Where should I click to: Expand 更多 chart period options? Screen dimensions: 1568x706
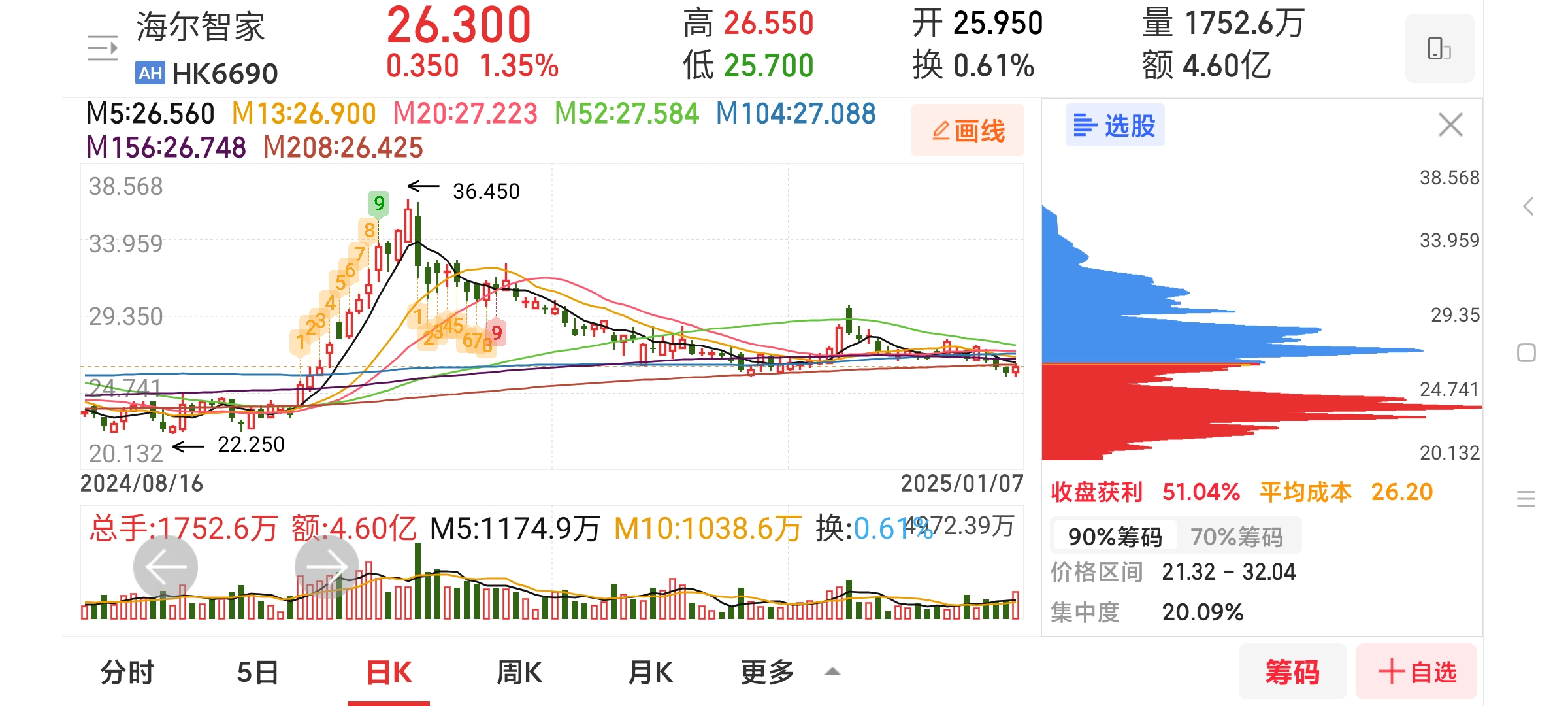coord(789,672)
